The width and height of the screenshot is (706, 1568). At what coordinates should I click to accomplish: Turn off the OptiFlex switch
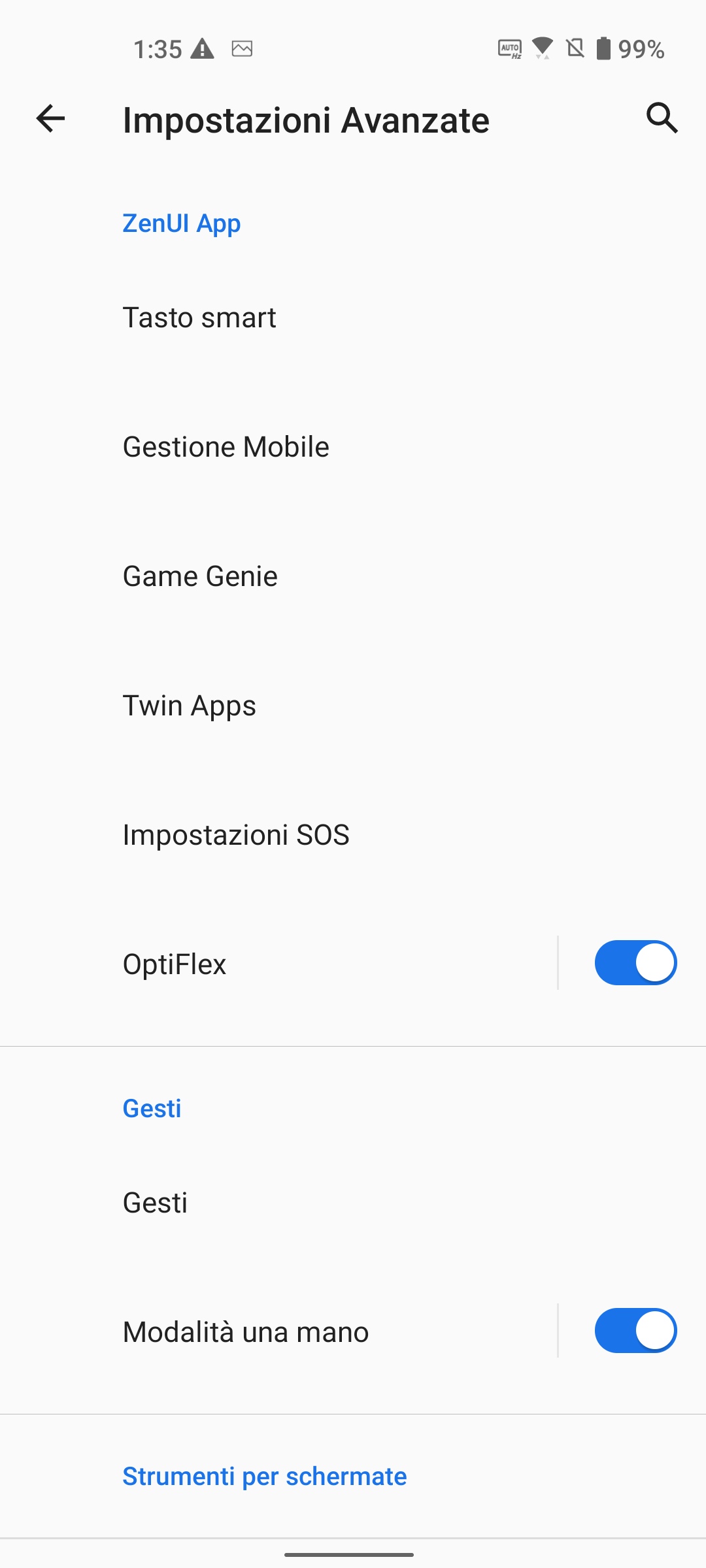pyautogui.click(x=635, y=963)
